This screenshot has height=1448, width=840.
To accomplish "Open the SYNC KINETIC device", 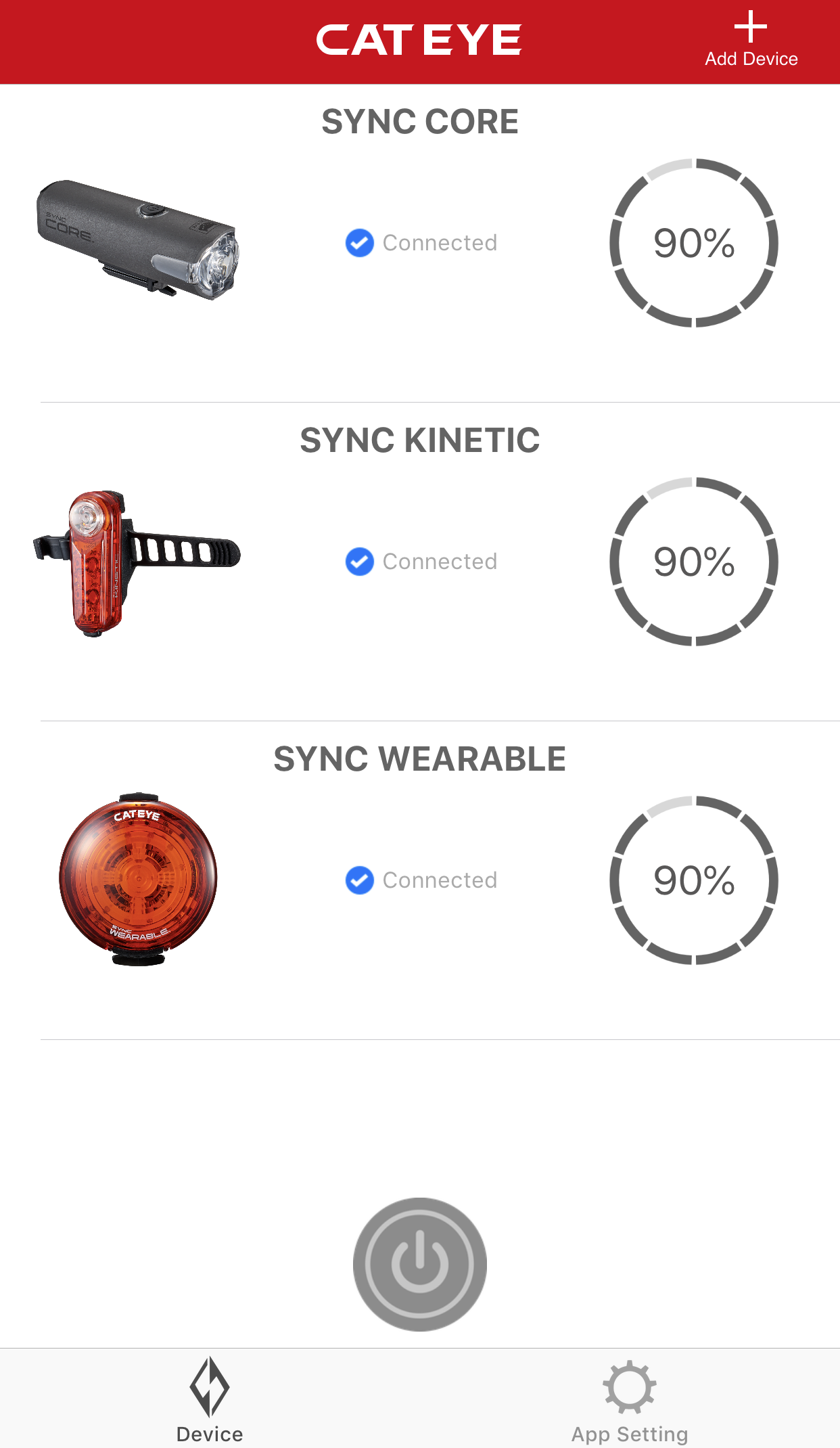I will 420,562.
